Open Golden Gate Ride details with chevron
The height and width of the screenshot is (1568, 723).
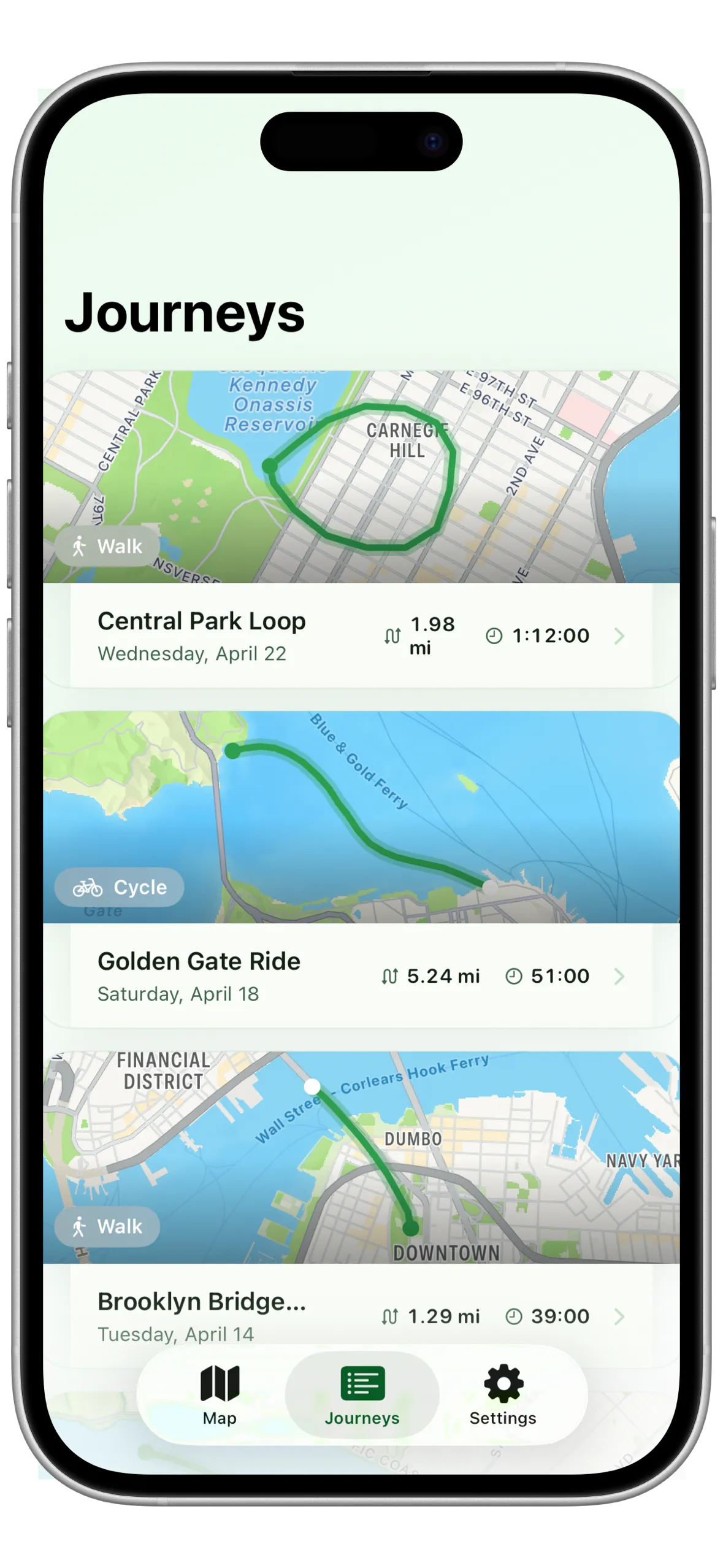[x=621, y=975]
